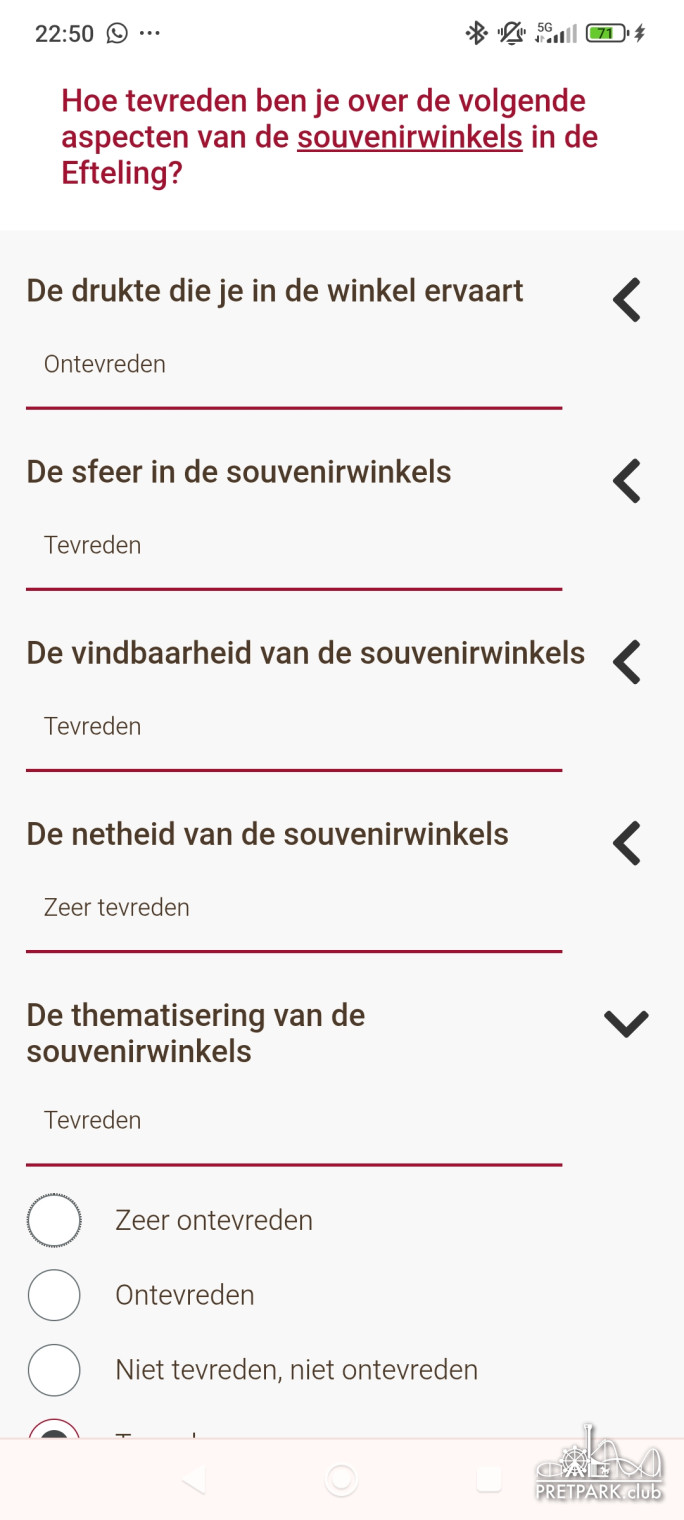The height and width of the screenshot is (1520, 684).
Task: Expand the 'netheid van de souvenirwinkels' question
Action: 627,843
